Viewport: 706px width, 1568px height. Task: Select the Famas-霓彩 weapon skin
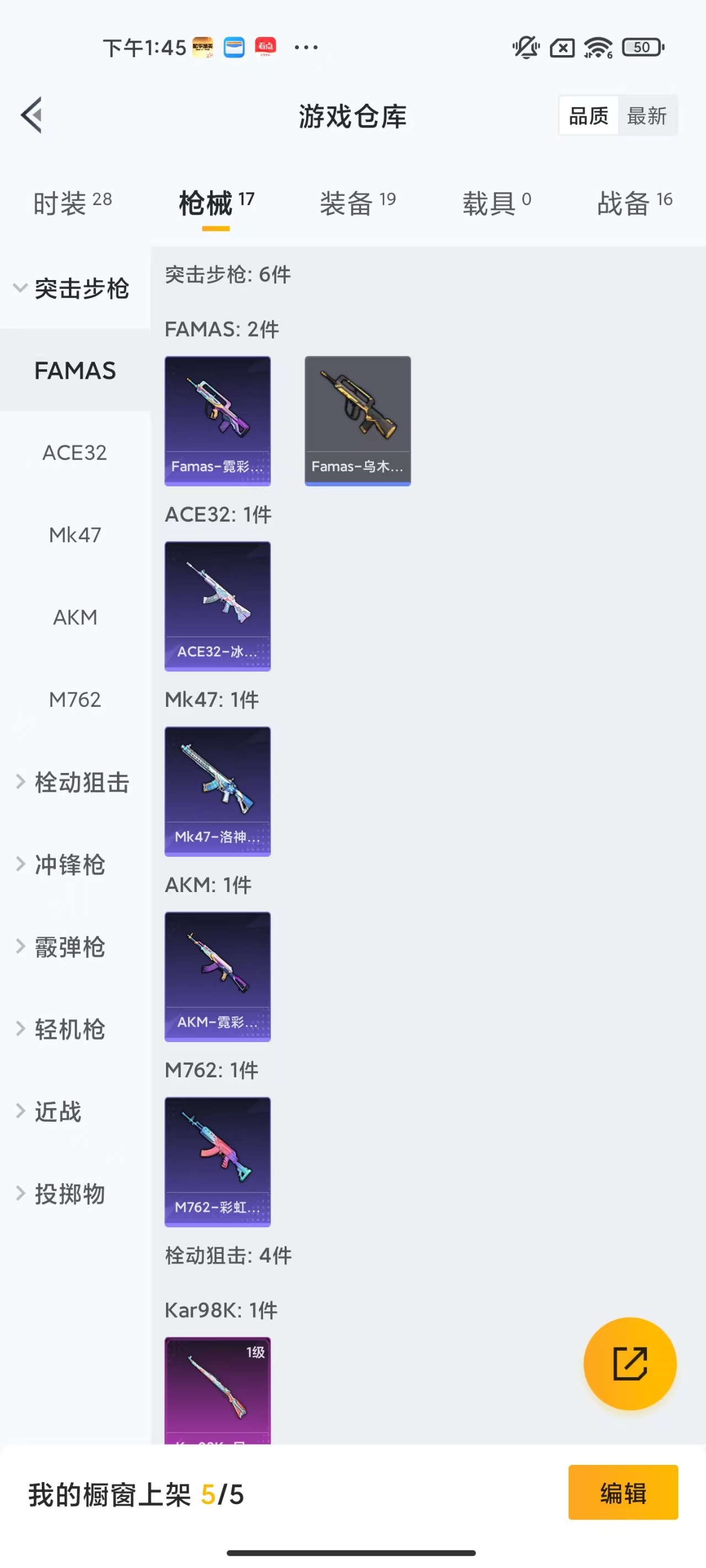[217, 420]
